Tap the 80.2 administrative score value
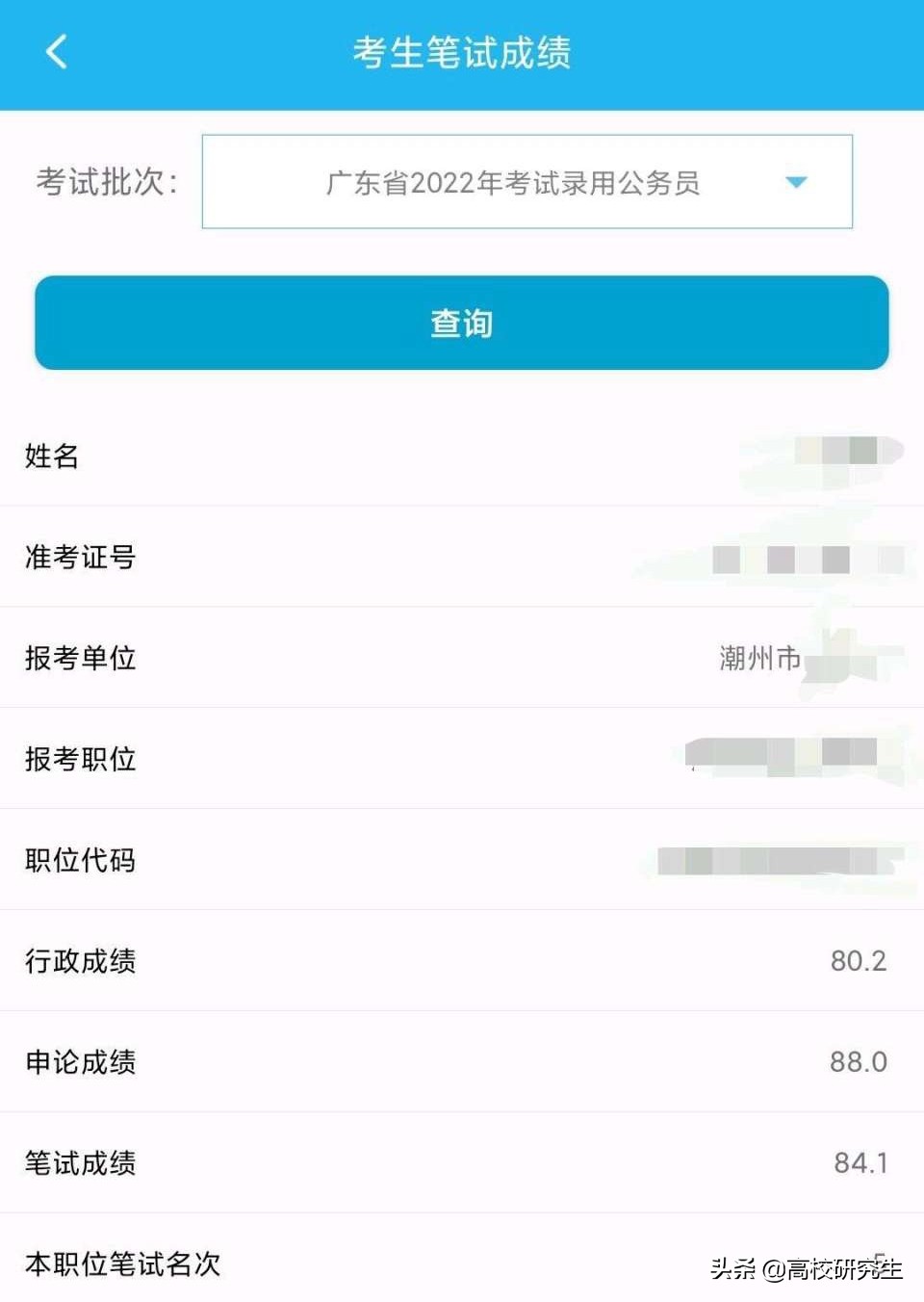924x1302 pixels. 859,961
